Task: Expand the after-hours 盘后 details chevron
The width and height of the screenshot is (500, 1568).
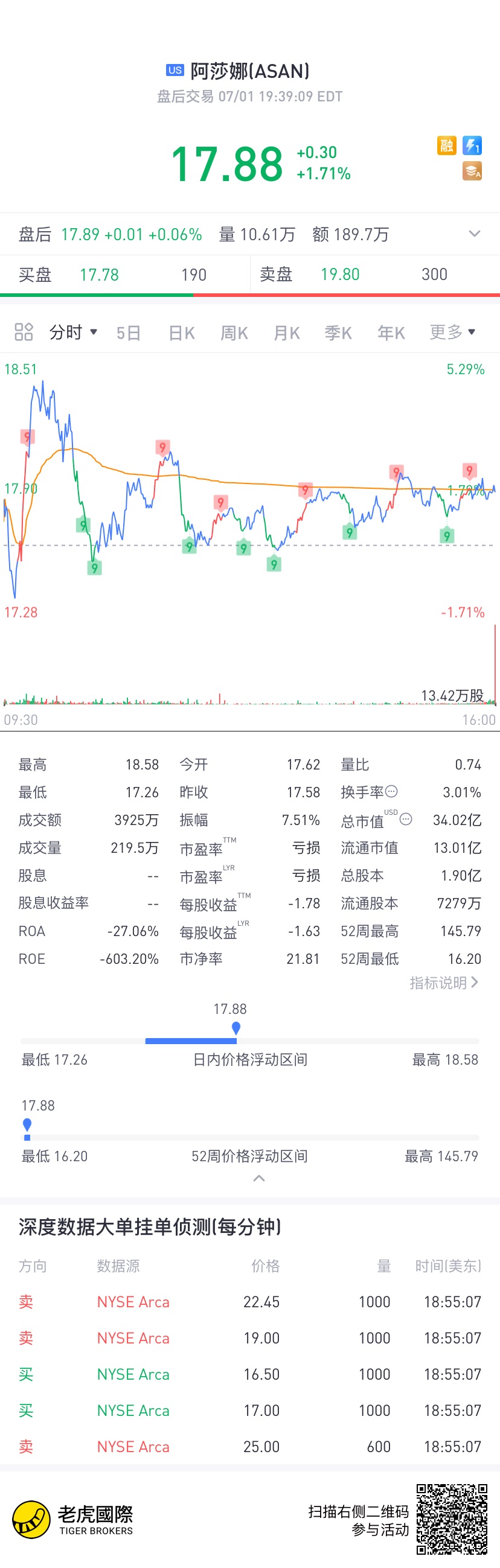Action: (x=475, y=234)
